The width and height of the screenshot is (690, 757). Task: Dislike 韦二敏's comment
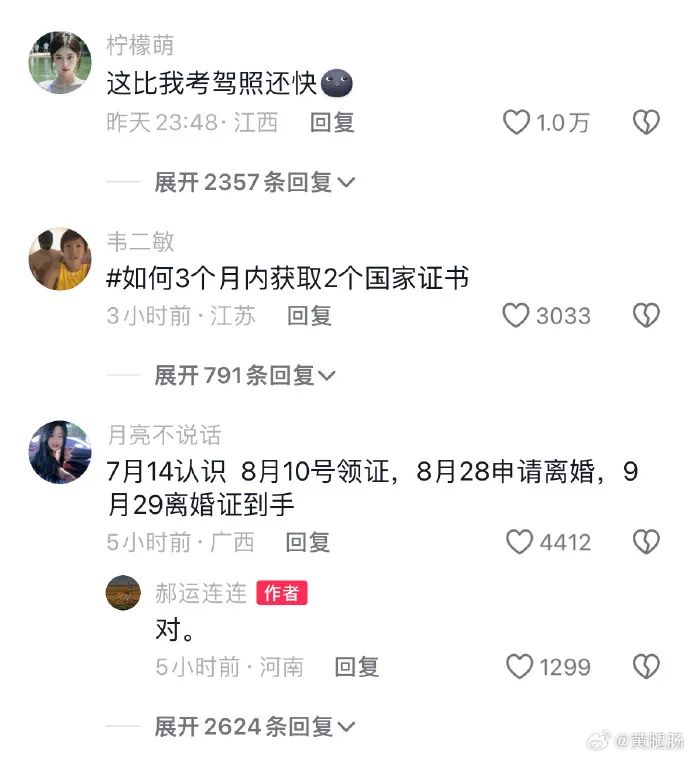coord(647,316)
